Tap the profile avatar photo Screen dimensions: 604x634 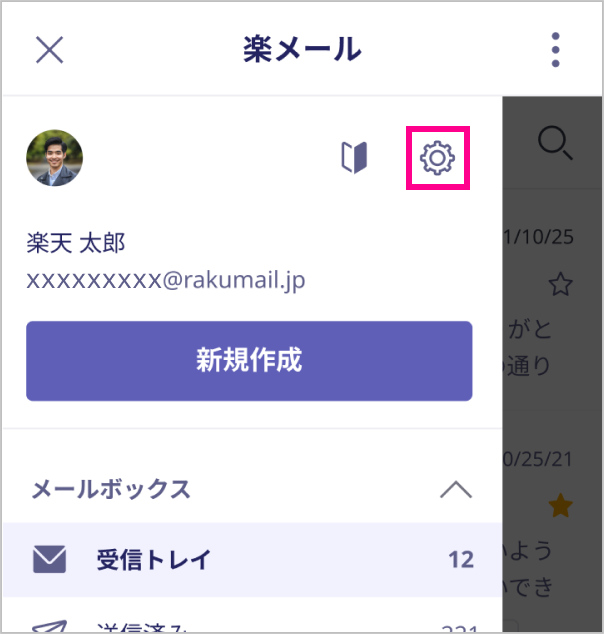tap(54, 158)
